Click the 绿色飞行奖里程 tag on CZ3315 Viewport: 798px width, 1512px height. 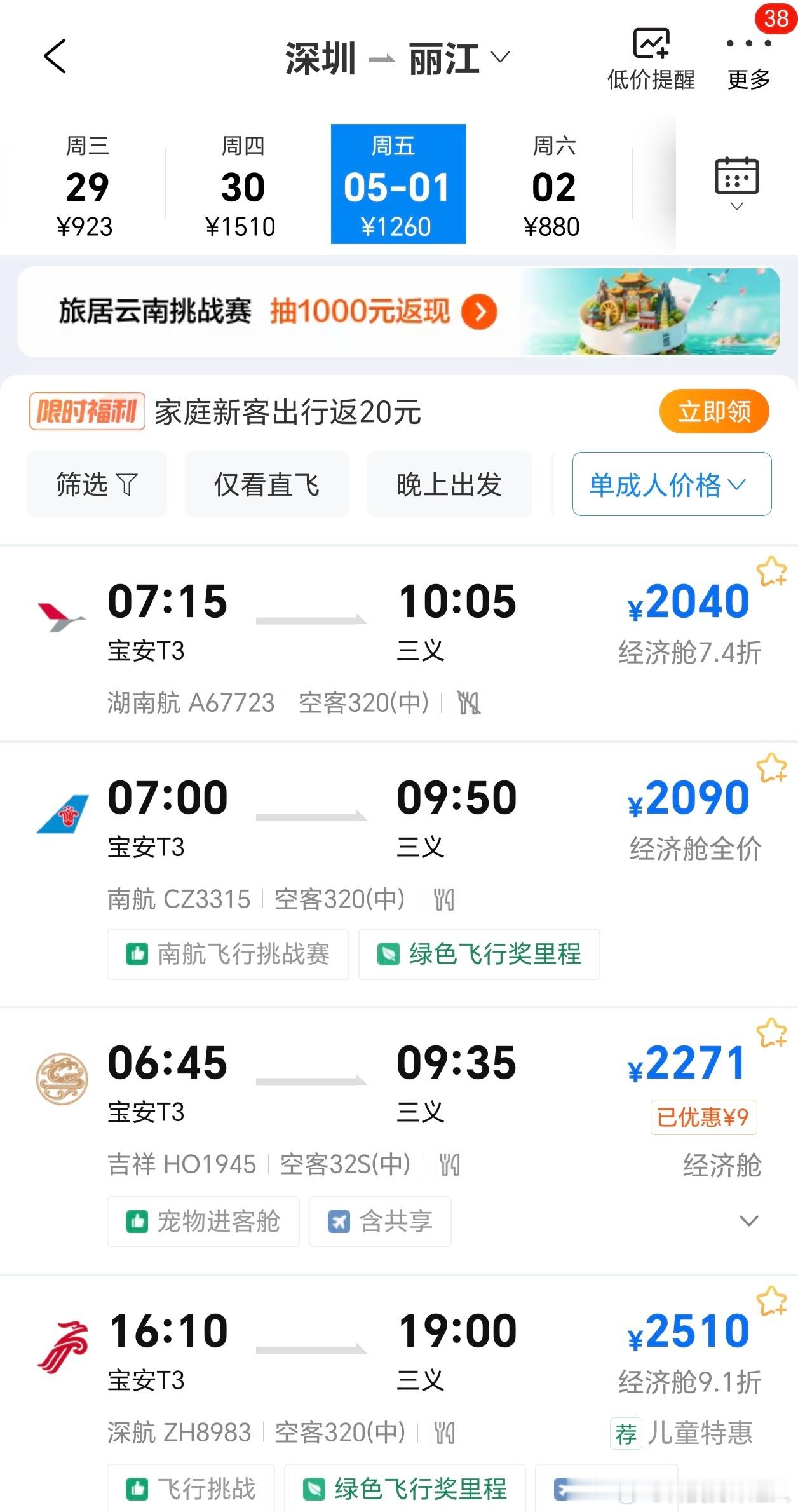tap(478, 954)
